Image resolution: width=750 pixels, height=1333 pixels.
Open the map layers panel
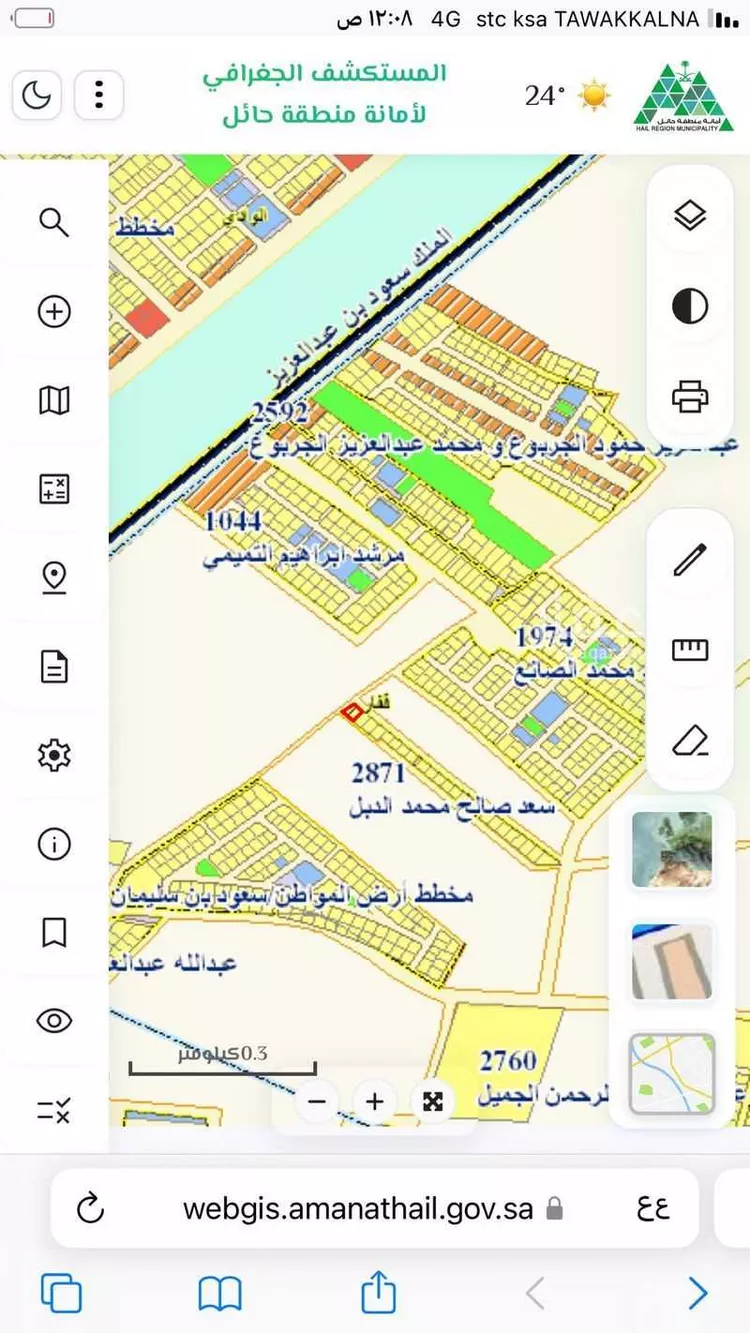690,216
